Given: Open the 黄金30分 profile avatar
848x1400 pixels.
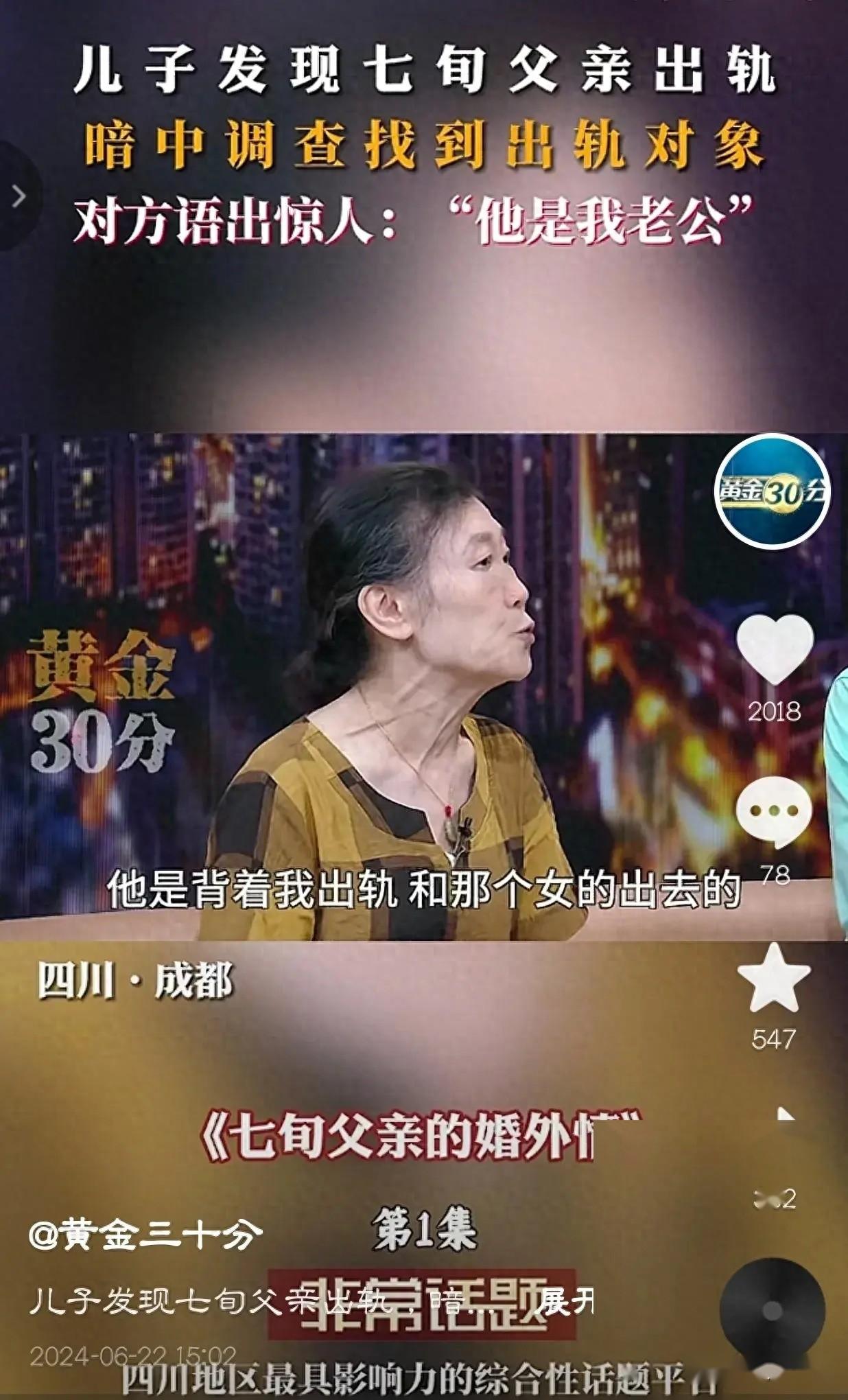Looking at the screenshot, I should 773,491.
